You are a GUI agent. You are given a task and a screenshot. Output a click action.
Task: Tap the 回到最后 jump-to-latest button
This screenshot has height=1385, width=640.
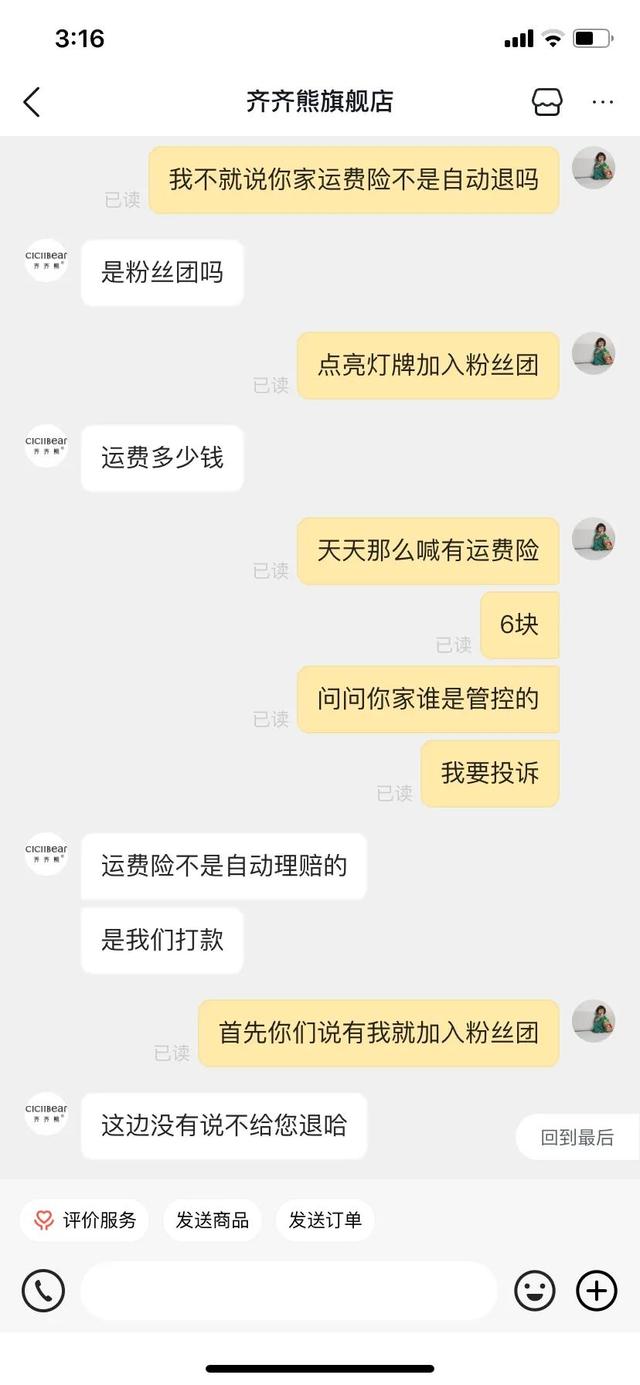(577, 1137)
